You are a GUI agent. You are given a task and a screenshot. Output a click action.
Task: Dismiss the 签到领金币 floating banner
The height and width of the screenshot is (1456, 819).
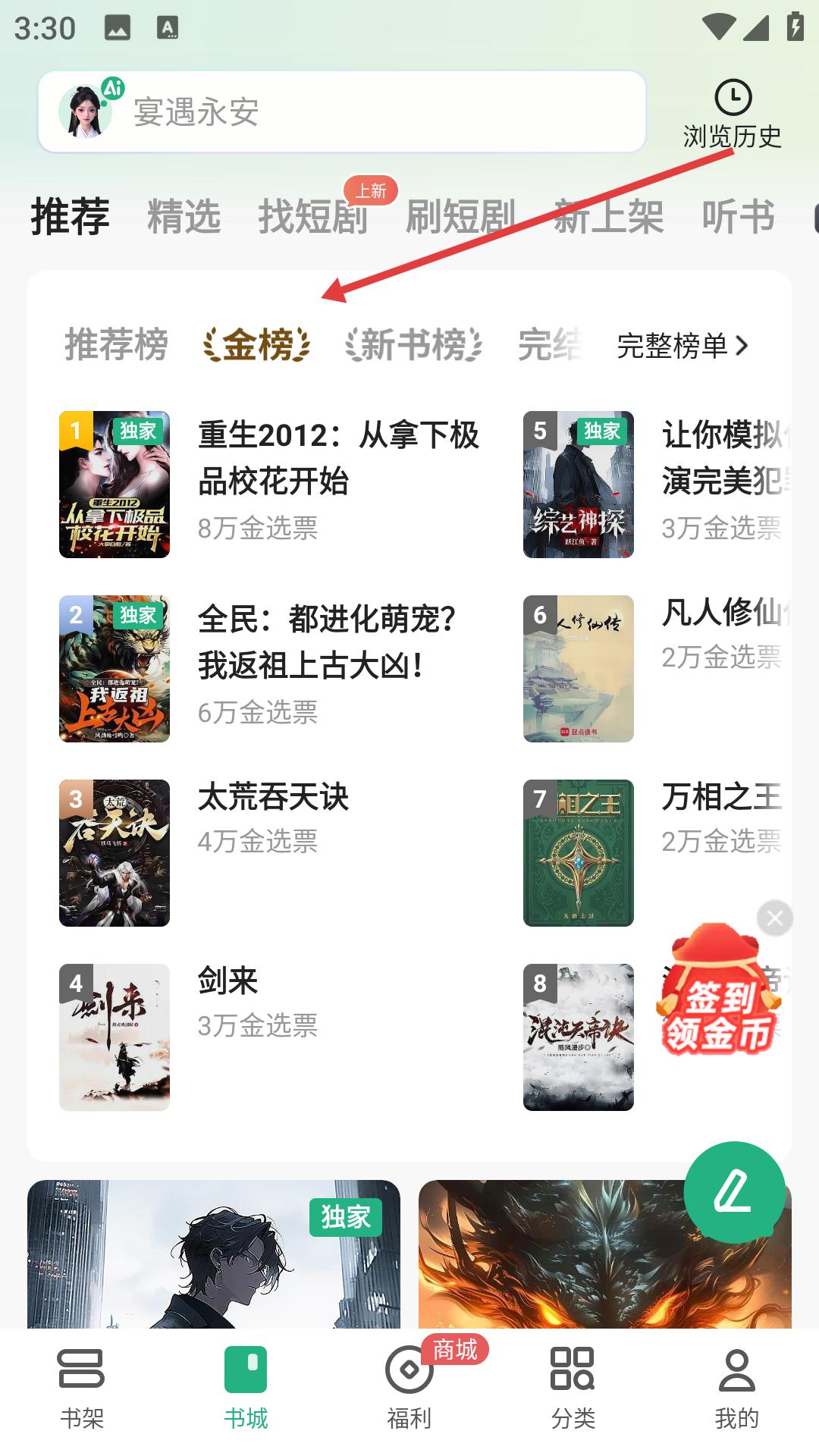pos(775,918)
